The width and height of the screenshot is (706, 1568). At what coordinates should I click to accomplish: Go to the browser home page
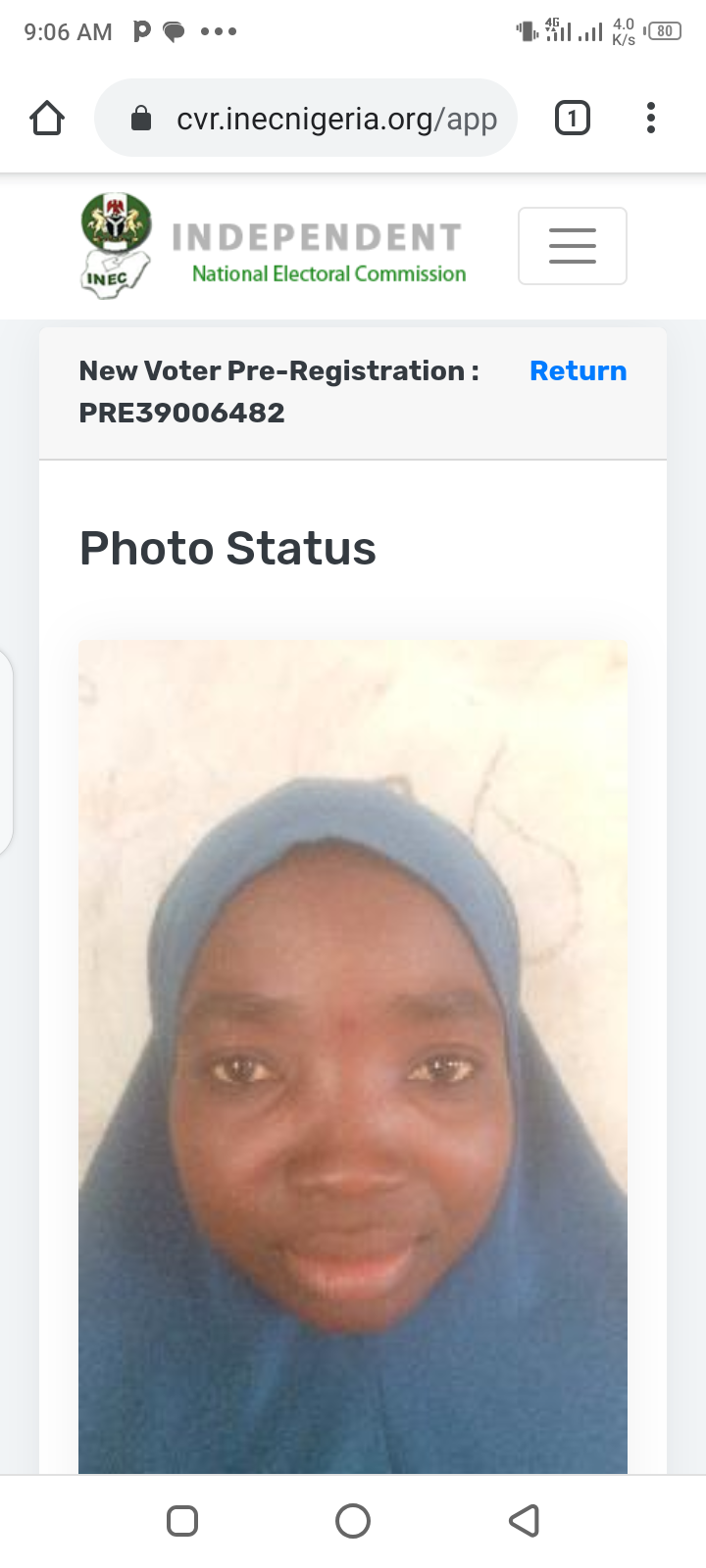(x=47, y=119)
